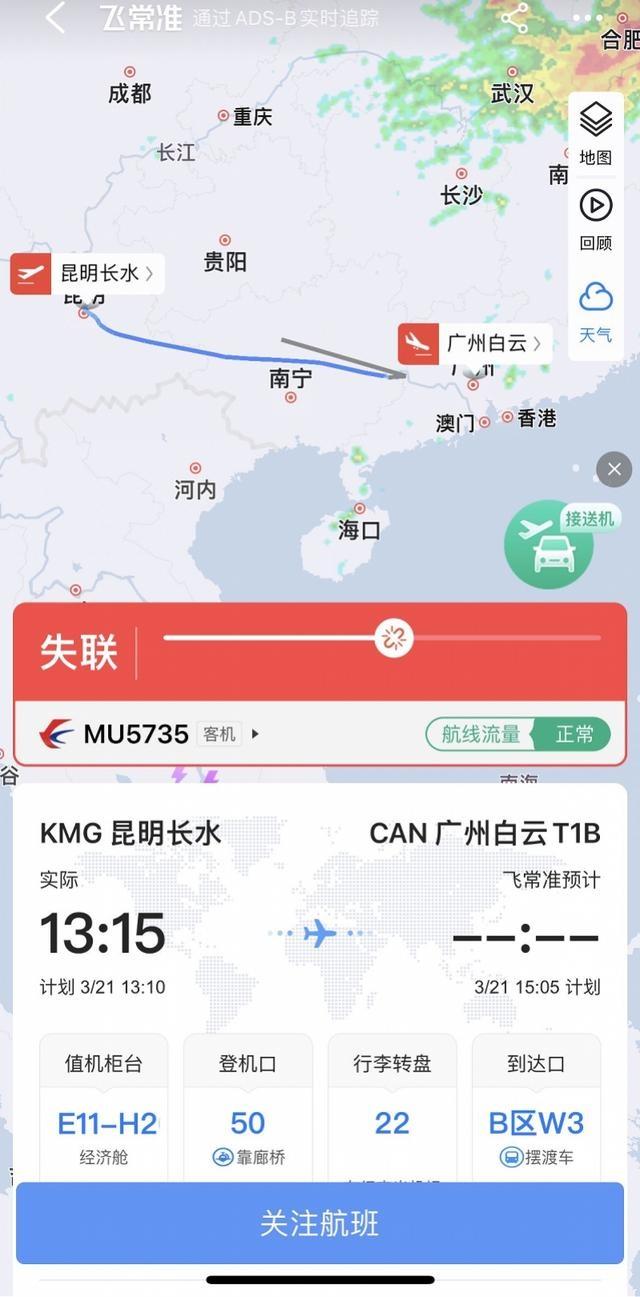This screenshot has height=1297, width=640.
Task: Share this flight tracking page
Action: click(514, 18)
